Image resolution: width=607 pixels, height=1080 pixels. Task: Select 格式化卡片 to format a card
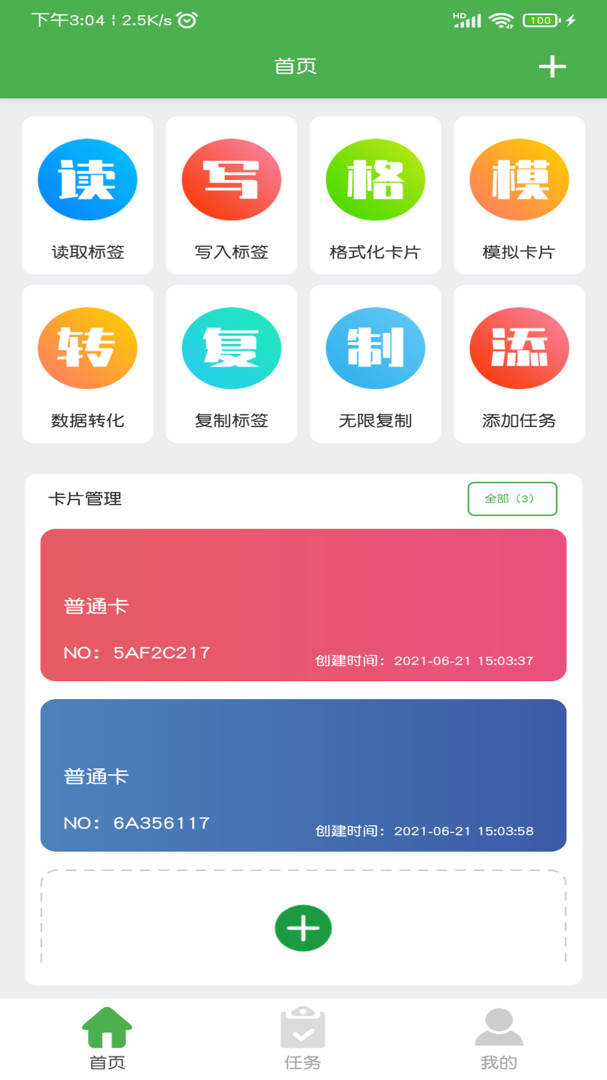click(375, 195)
